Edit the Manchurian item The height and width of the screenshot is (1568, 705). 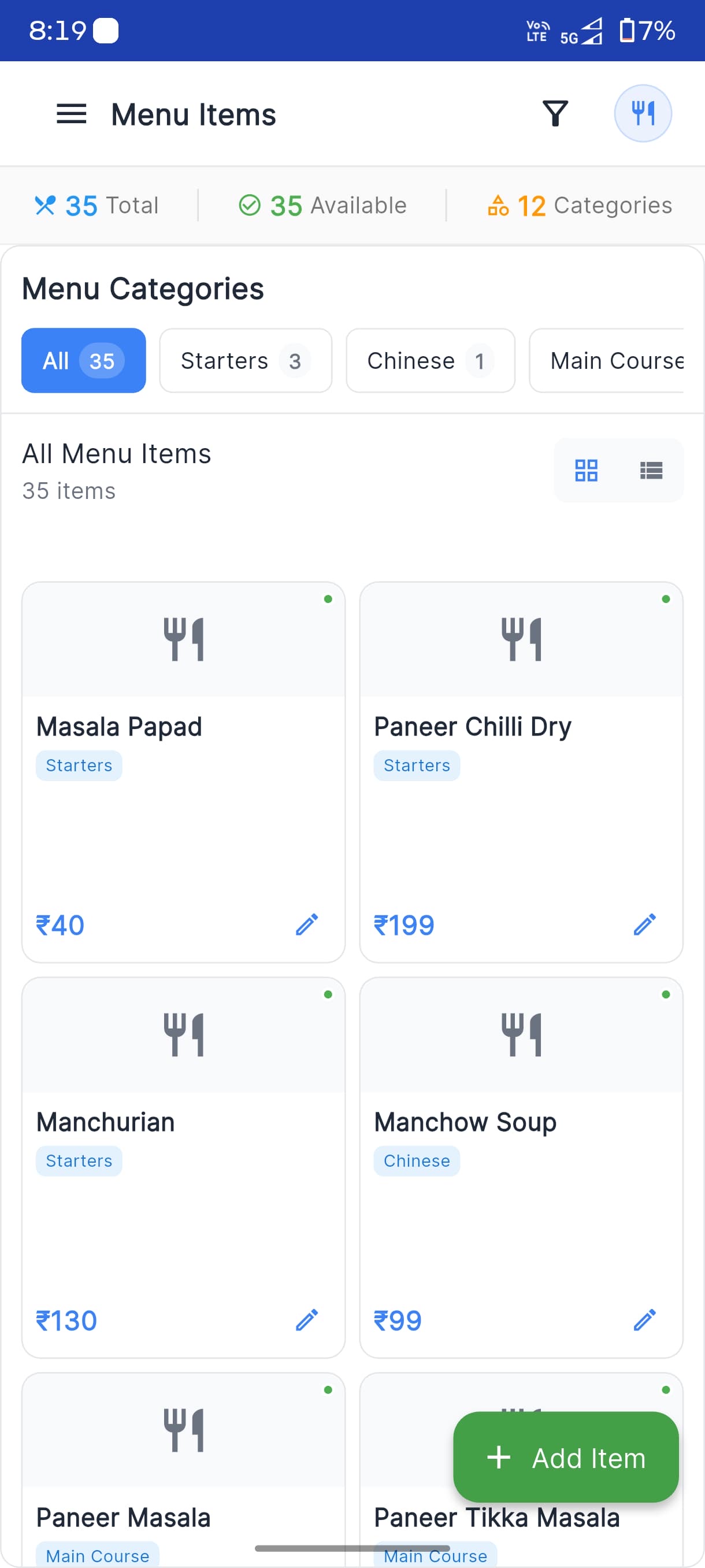(307, 1319)
